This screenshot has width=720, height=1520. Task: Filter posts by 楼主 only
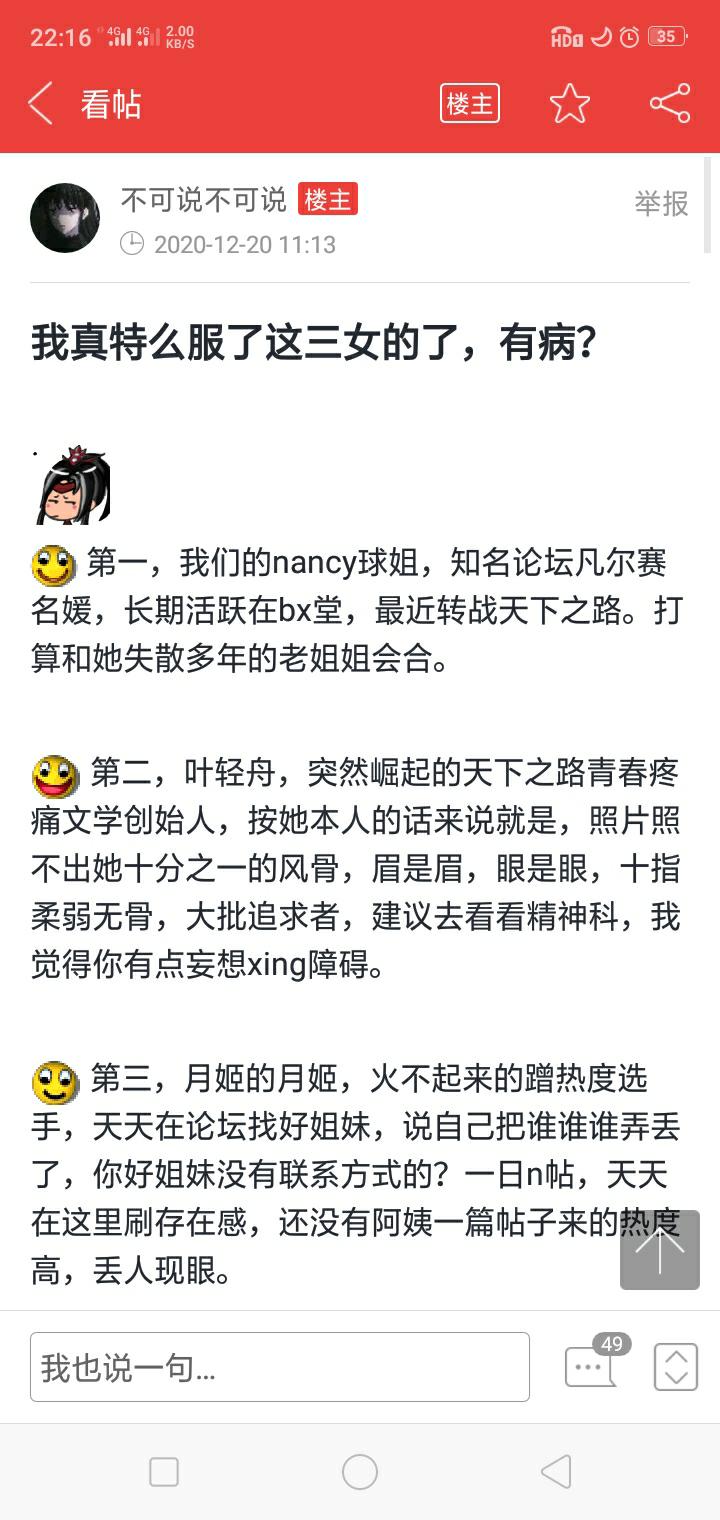469,104
